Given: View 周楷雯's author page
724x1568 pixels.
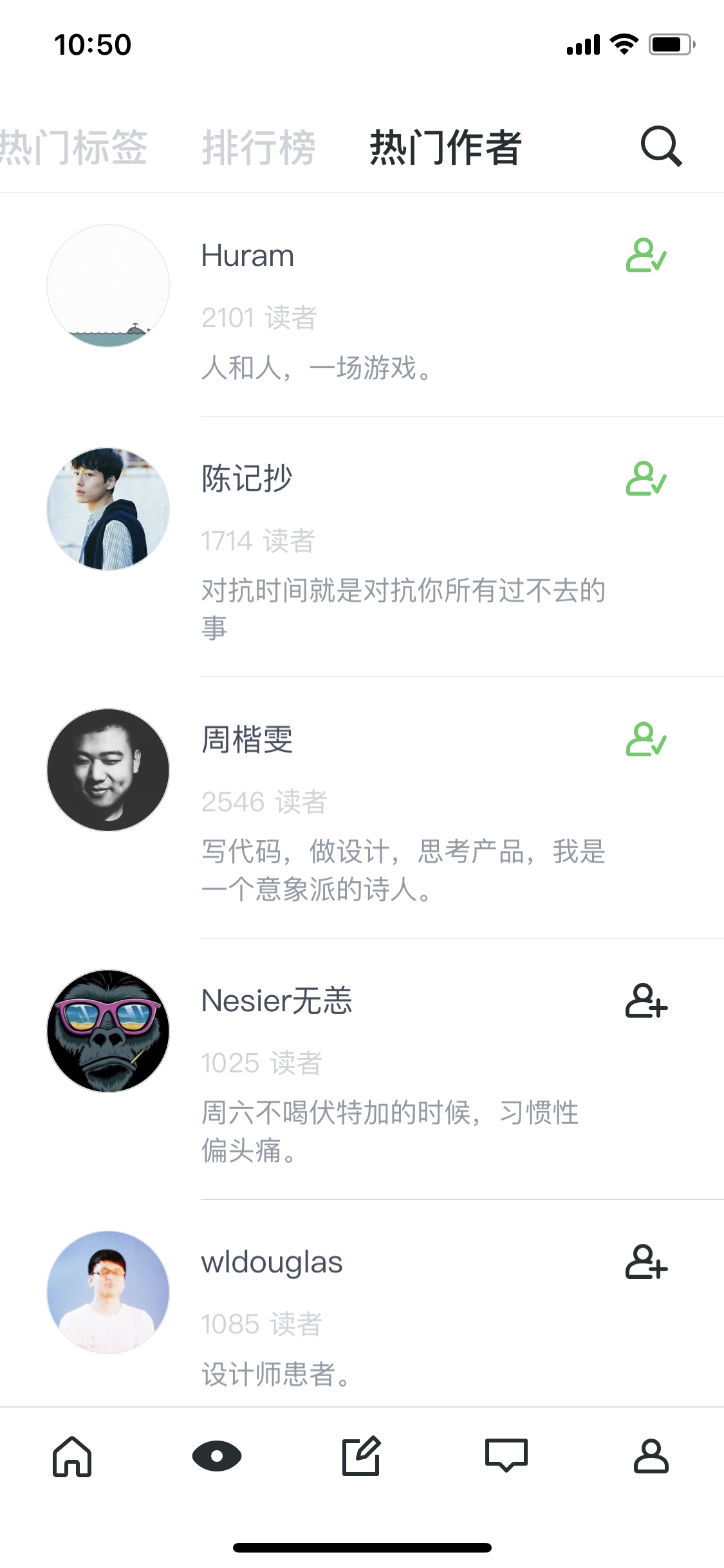Looking at the screenshot, I should point(108,770).
